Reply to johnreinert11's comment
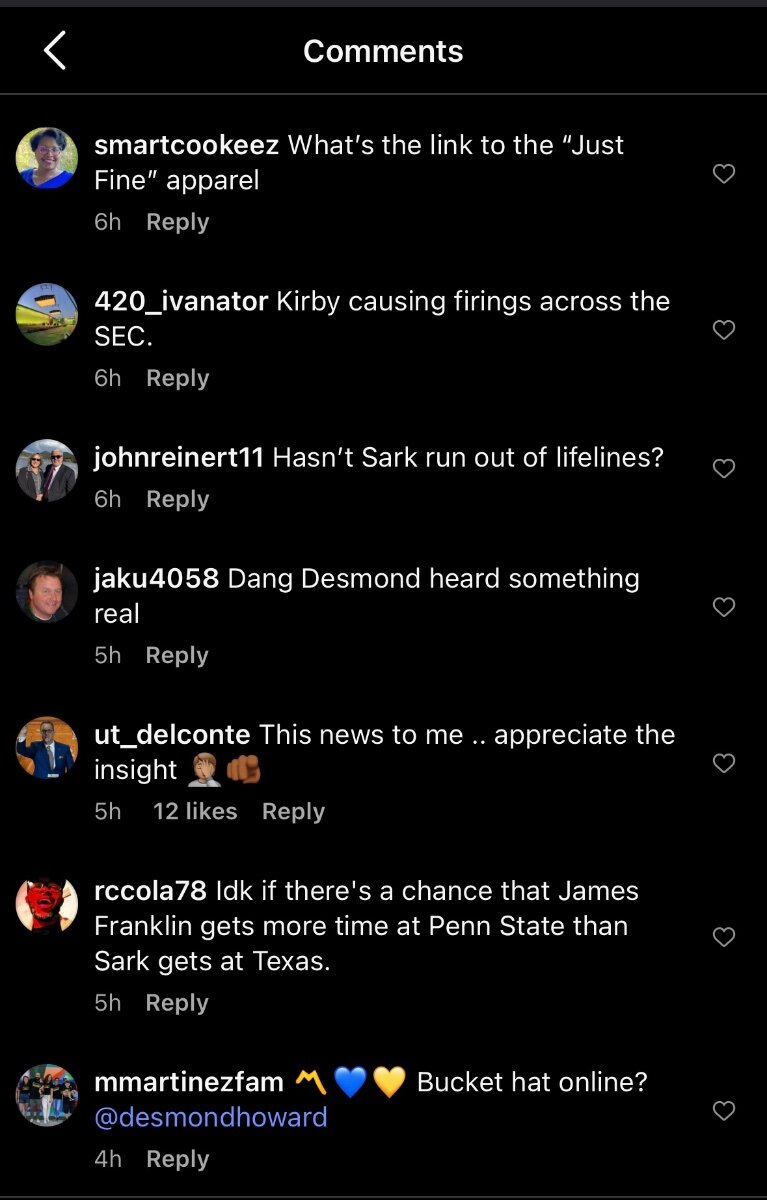 click(177, 499)
